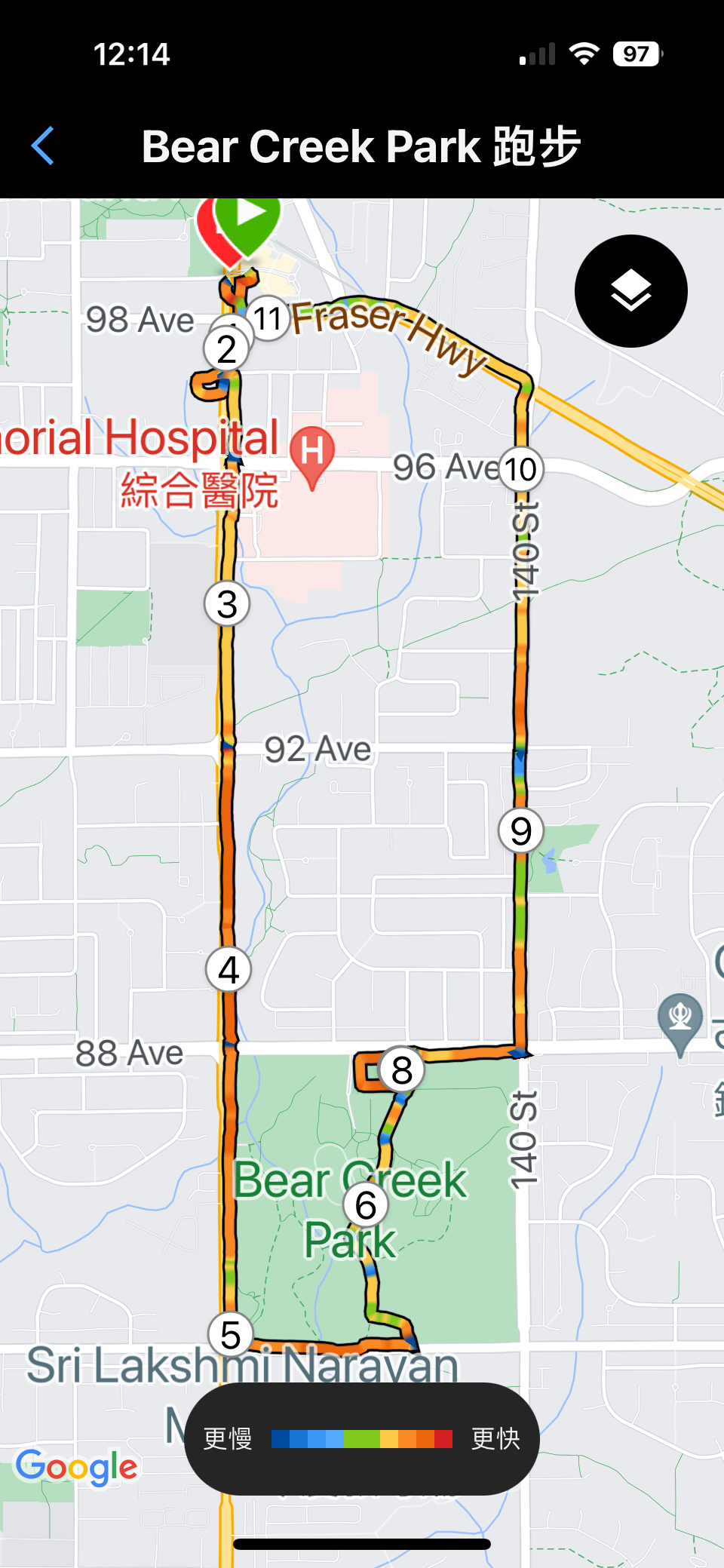Viewport: 724px width, 1568px height.
Task: Open the map layers button
Action: 630,291
